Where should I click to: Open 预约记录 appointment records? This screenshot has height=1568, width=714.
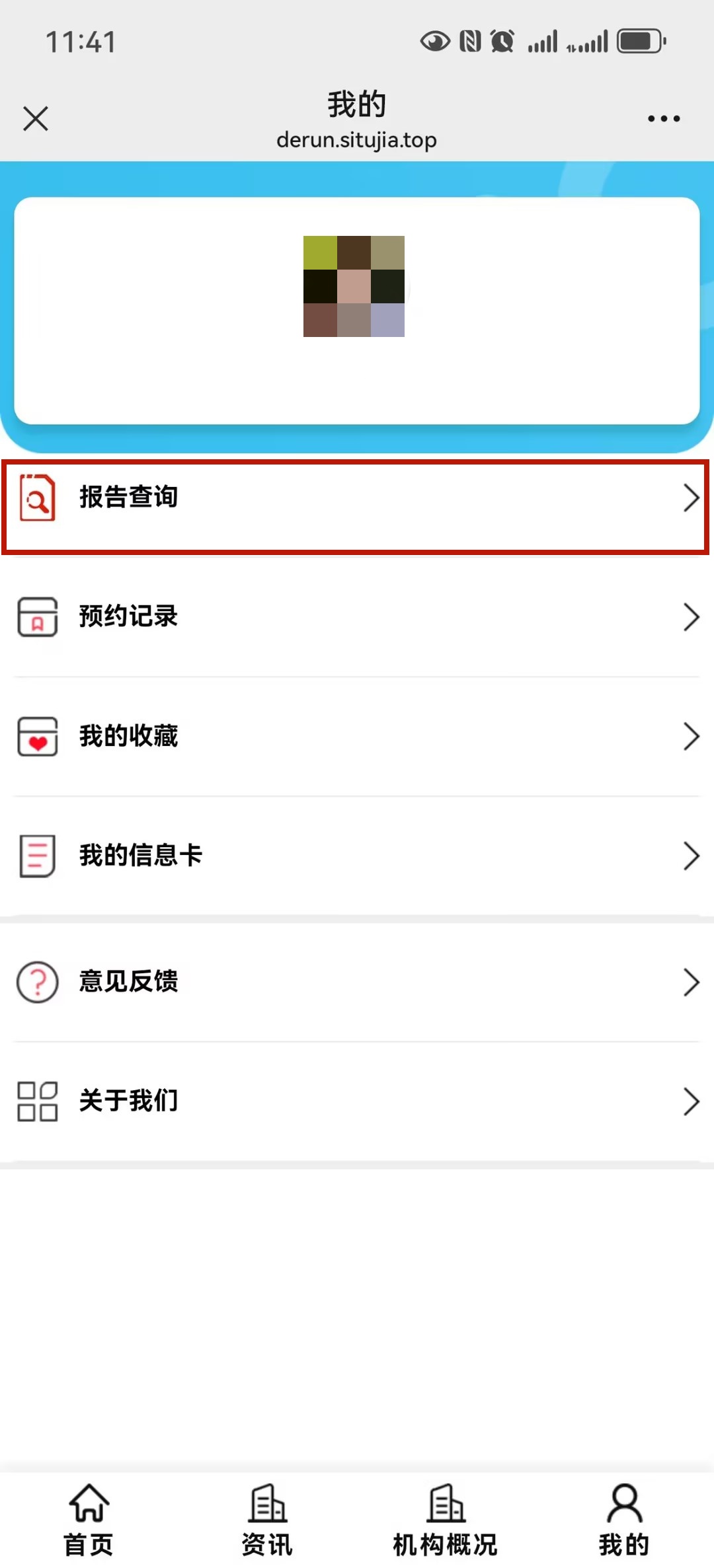tap(357, 617)
